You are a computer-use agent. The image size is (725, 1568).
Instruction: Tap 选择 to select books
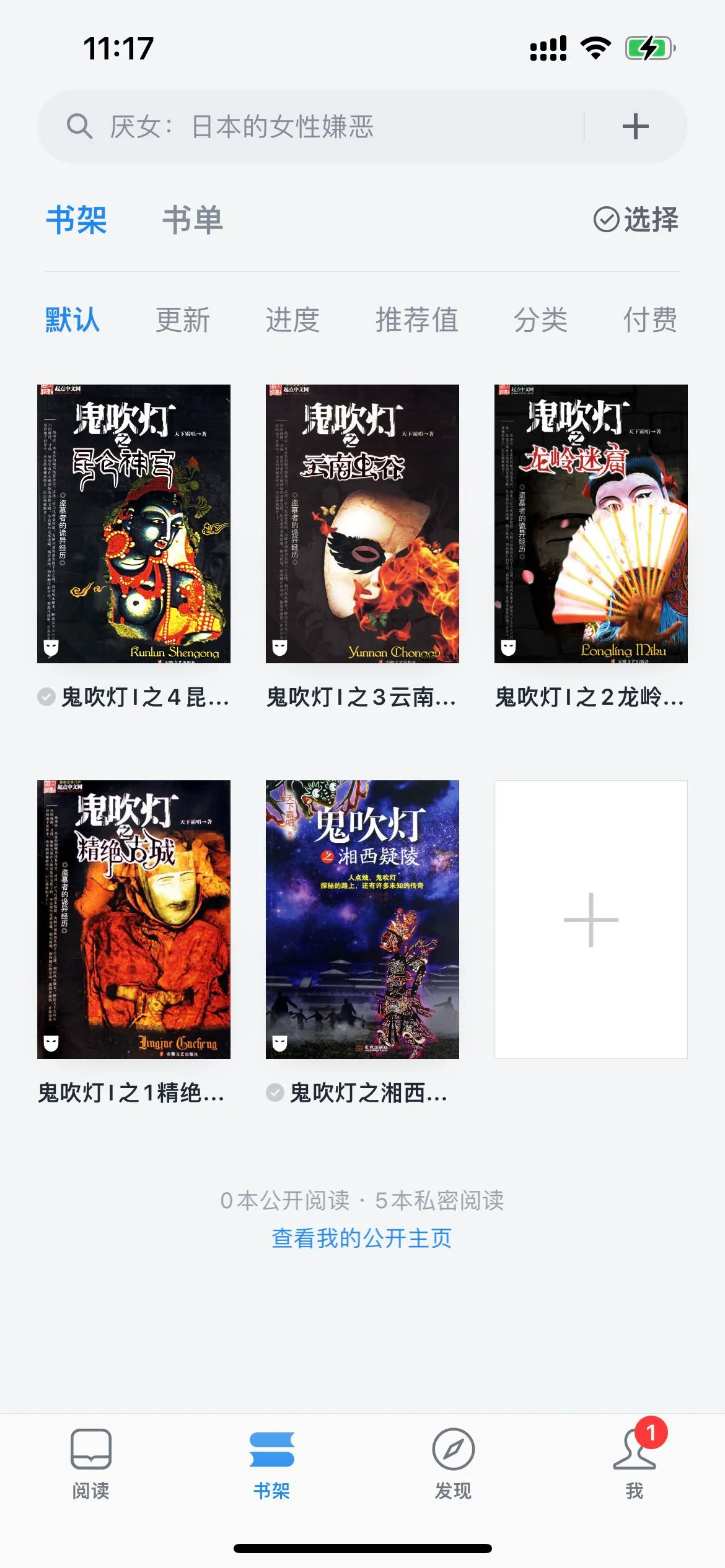pos(636,219)
